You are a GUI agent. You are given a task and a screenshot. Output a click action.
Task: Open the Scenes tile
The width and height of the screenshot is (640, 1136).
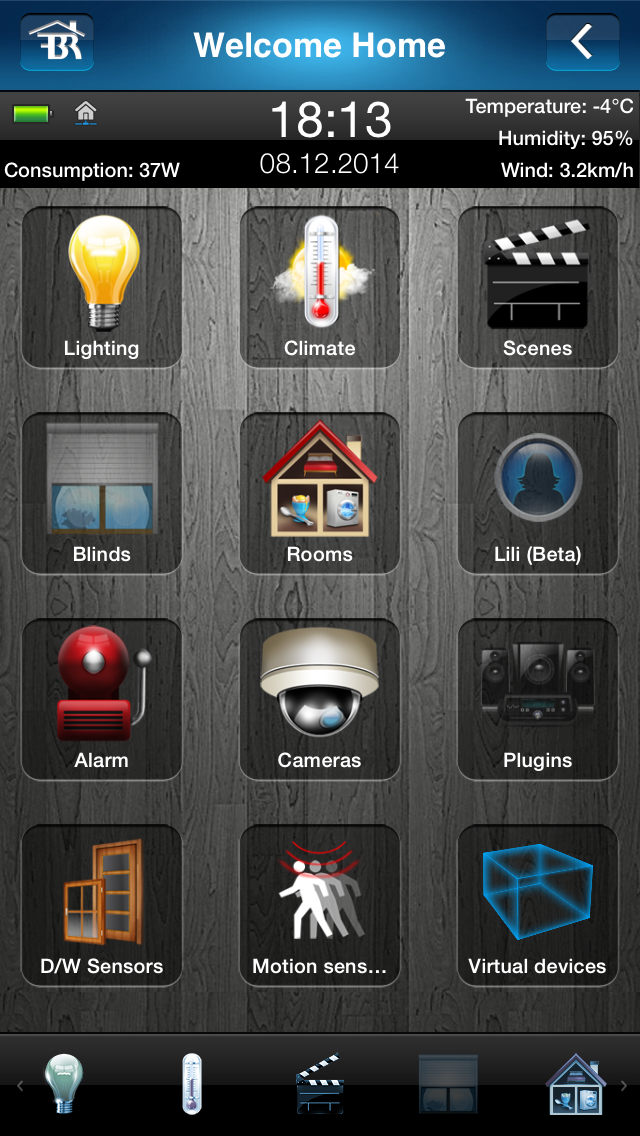(538, 288)
